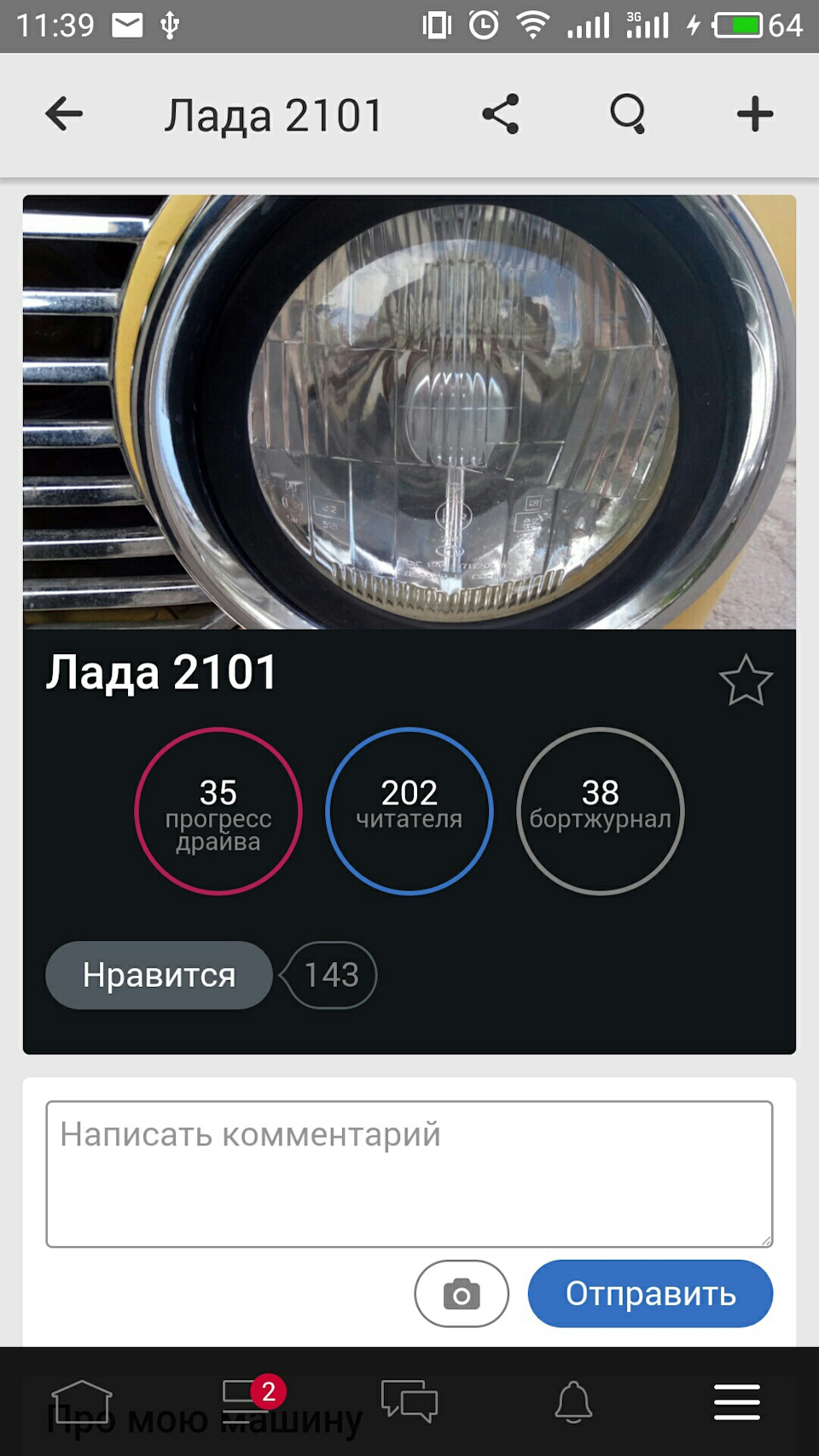The width and height of the screenshot is (819, 1456).
Task: Attach a photo using the camera icon
Action: pyautogui.click(x=461, y=1294)
